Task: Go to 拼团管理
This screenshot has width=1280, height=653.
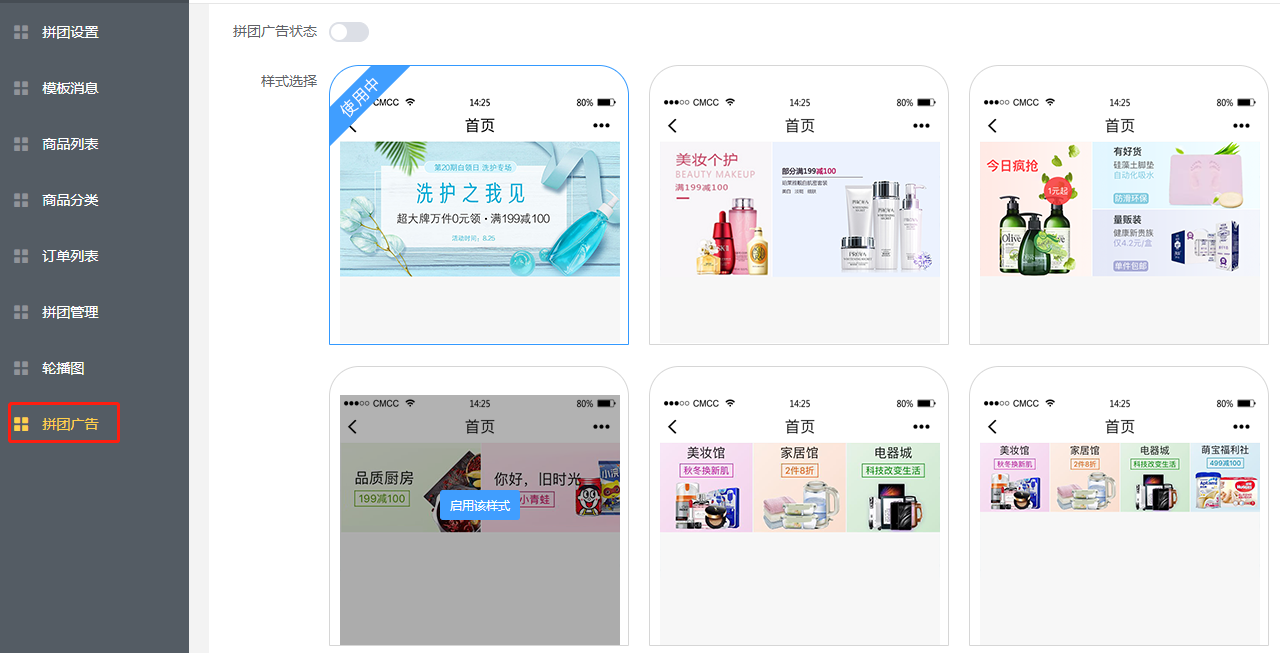Action: [x=70, y=312]
